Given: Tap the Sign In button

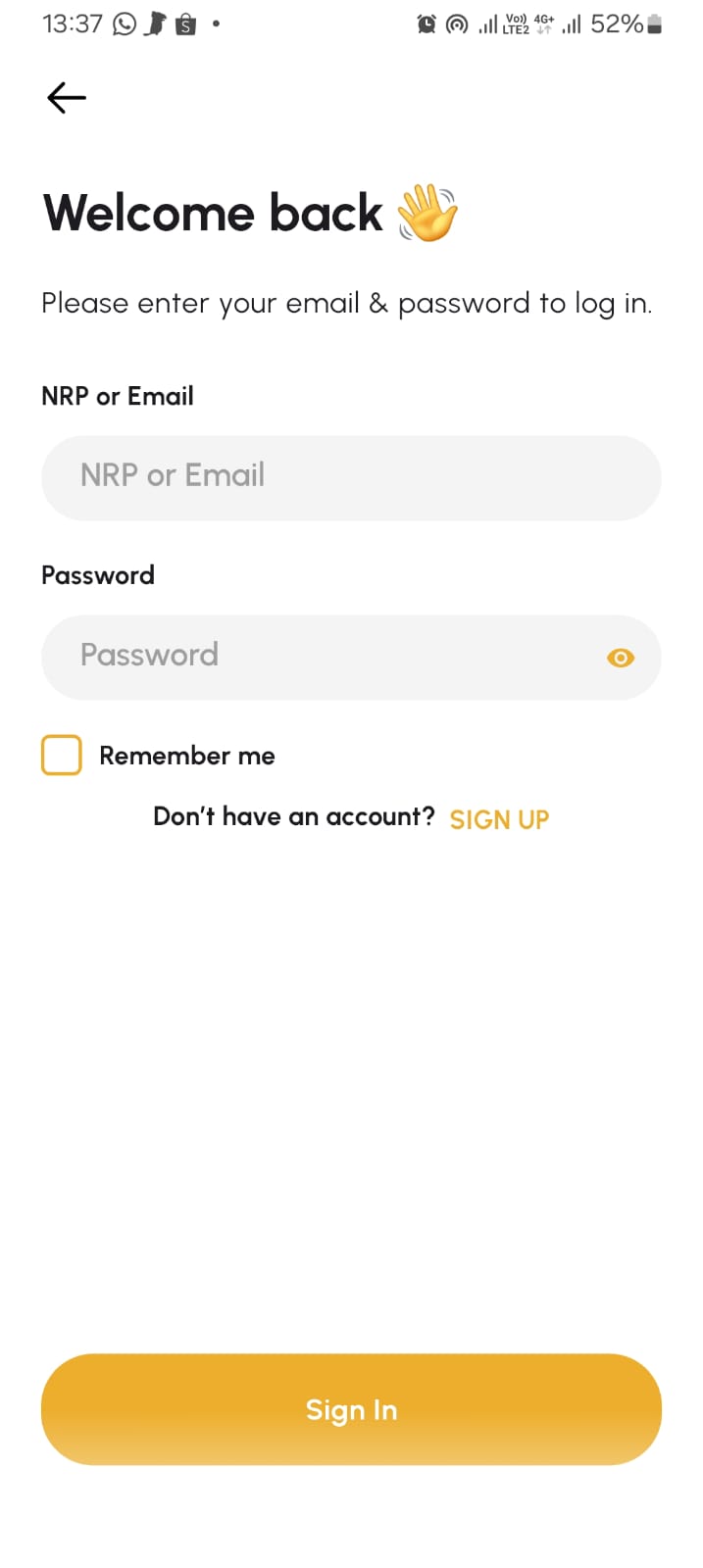Looking at the screenshot, I should [x=351, y=1409].
